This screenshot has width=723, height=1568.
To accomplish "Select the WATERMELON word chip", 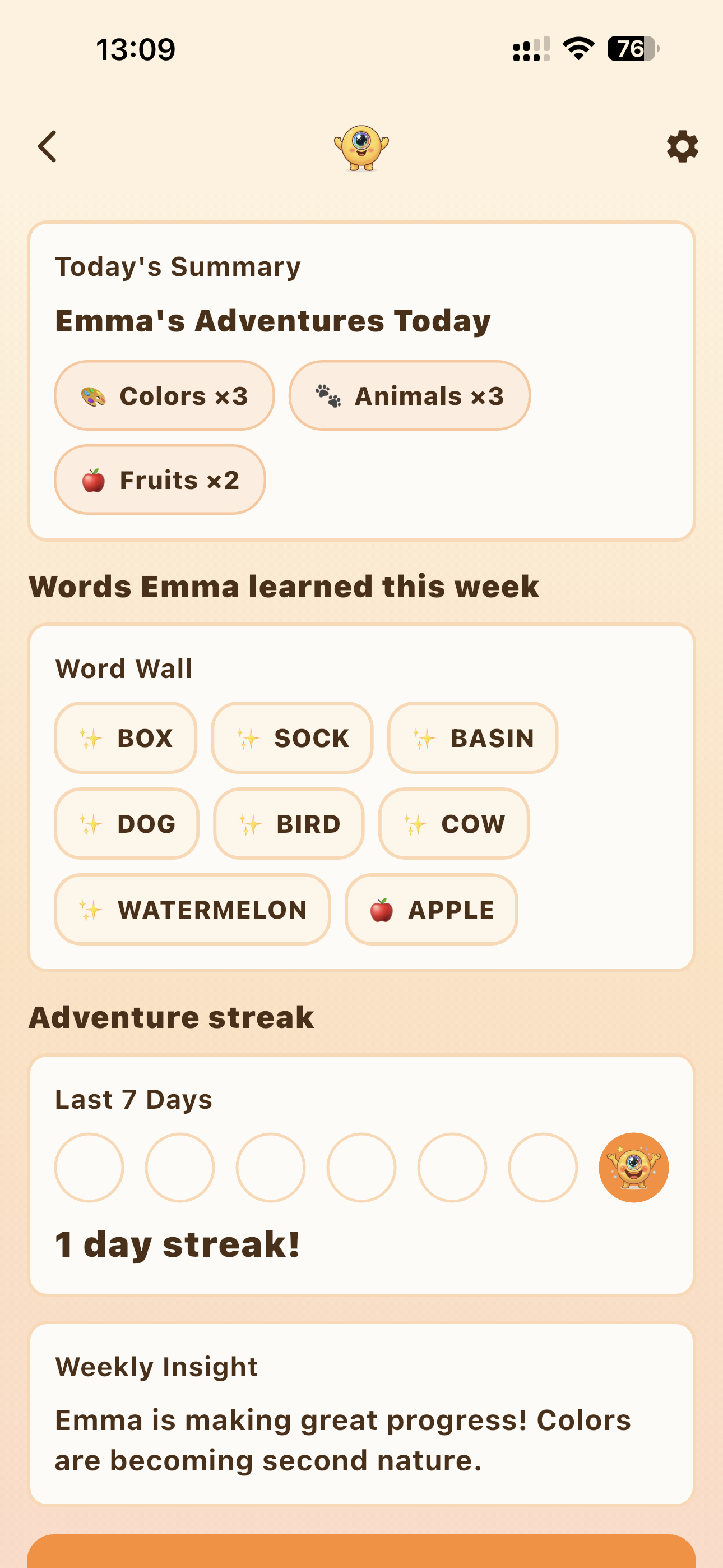I will 192,910.
